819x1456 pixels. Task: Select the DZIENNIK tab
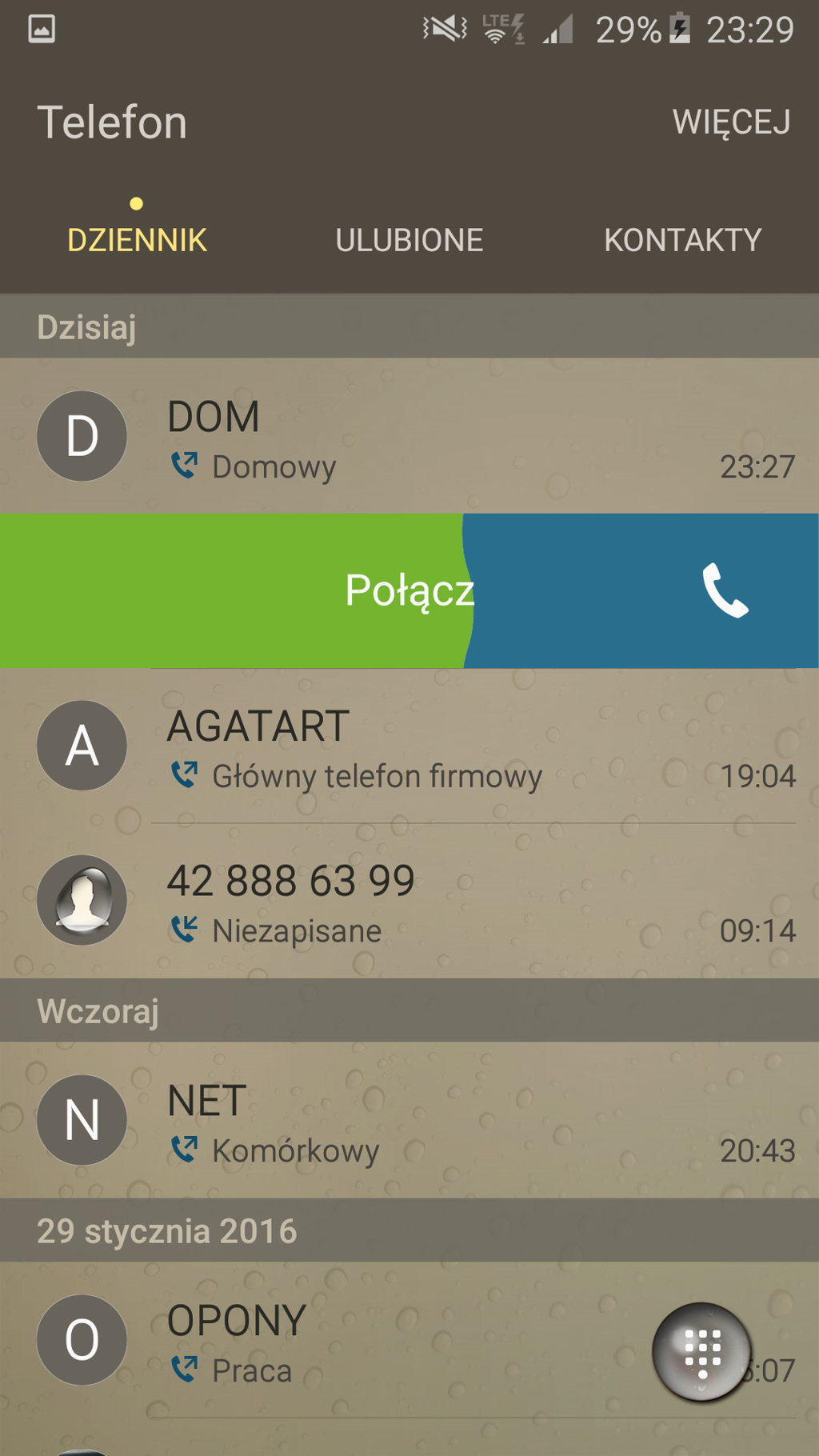point(137,240)
